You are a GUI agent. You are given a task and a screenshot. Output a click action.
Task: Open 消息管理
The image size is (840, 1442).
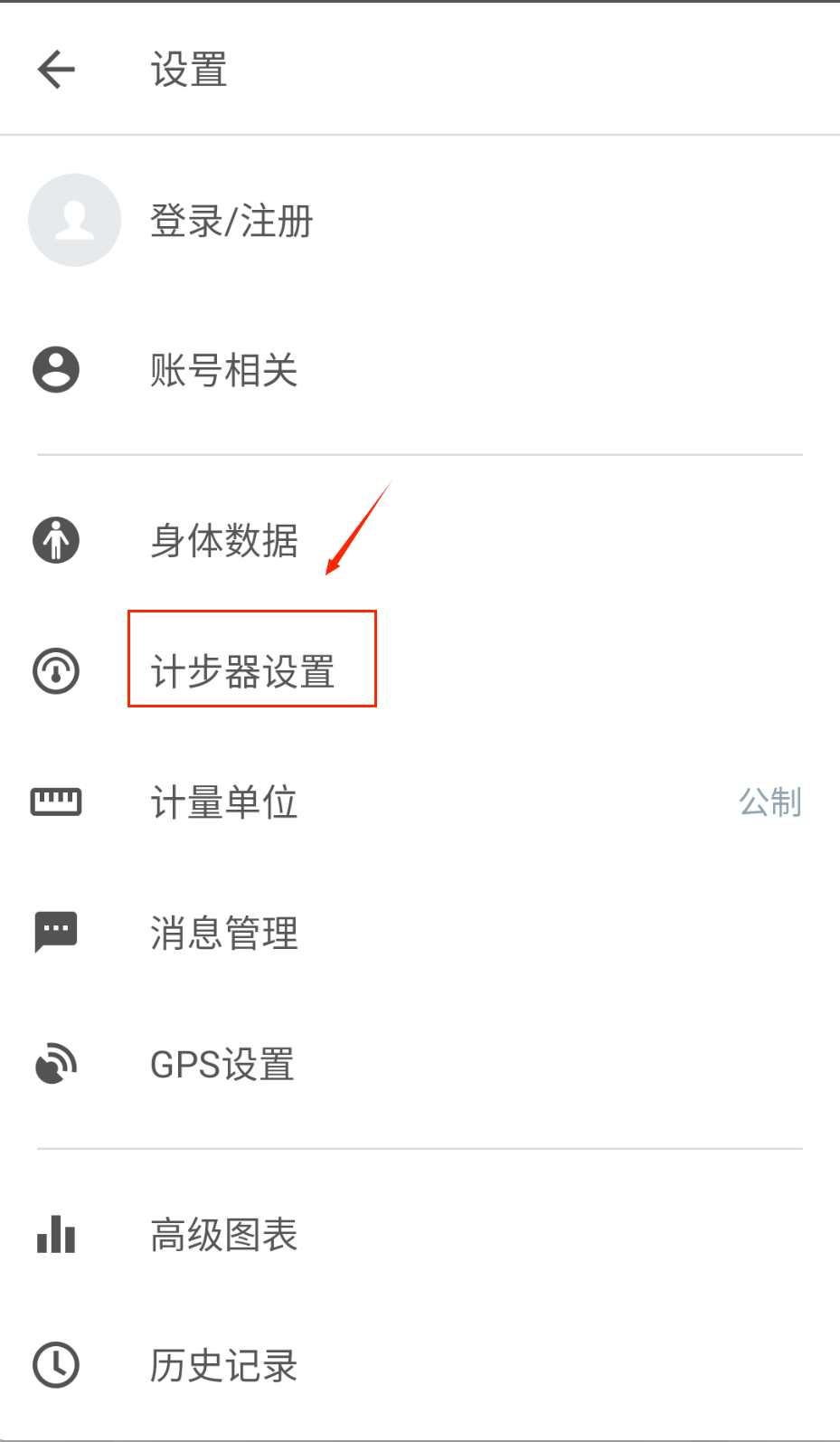tap(420, 933)
